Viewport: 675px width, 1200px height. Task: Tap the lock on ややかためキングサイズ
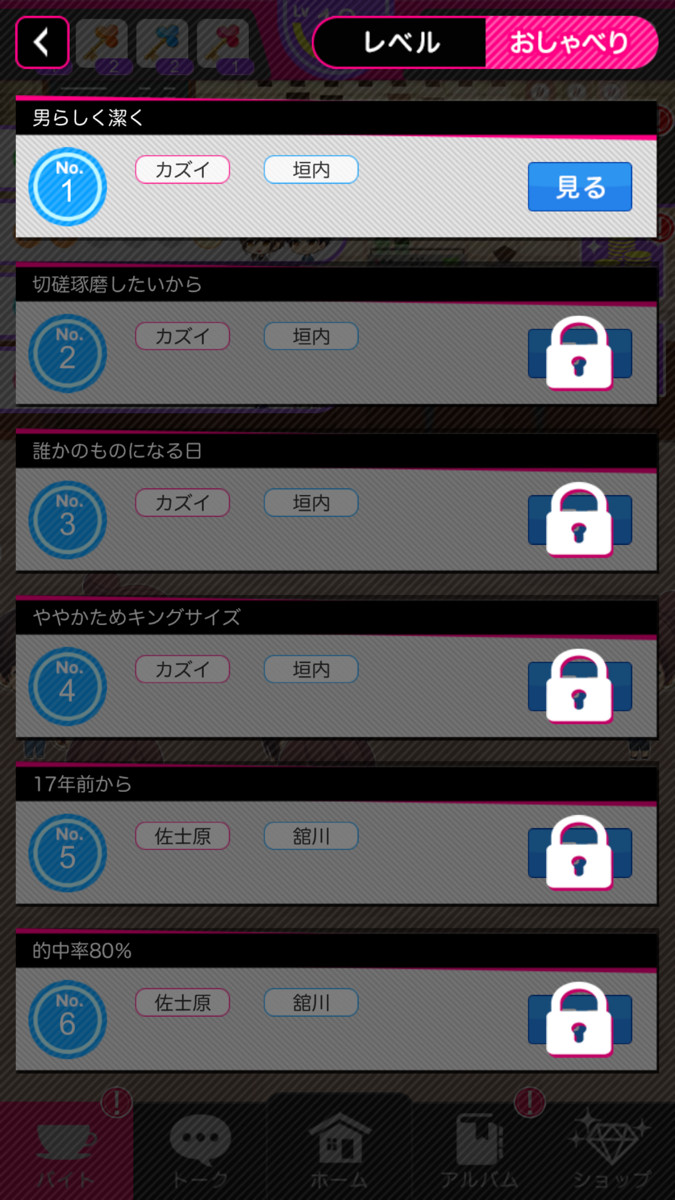coord(580,687)
